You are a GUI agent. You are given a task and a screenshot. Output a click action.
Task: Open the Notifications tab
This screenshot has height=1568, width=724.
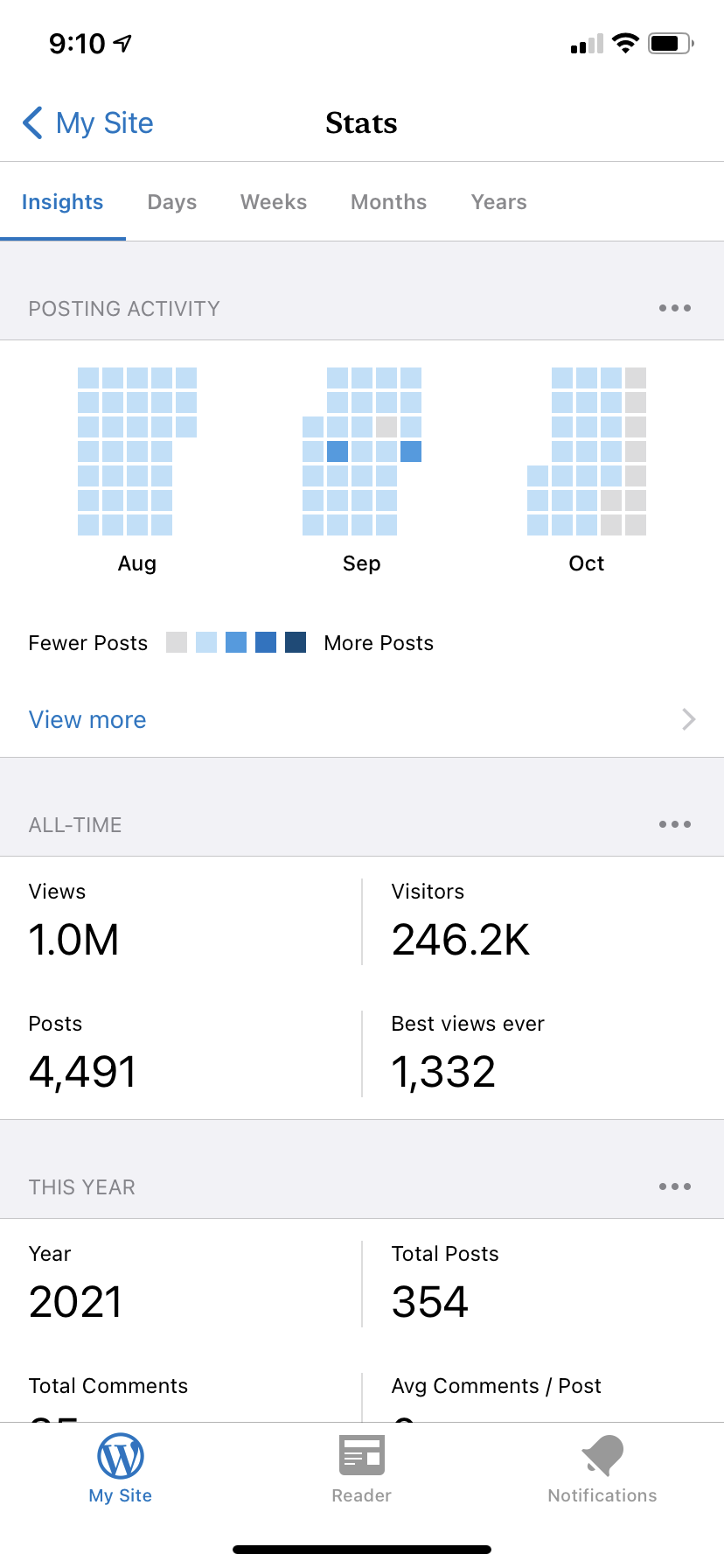(x=602, y=1468)
